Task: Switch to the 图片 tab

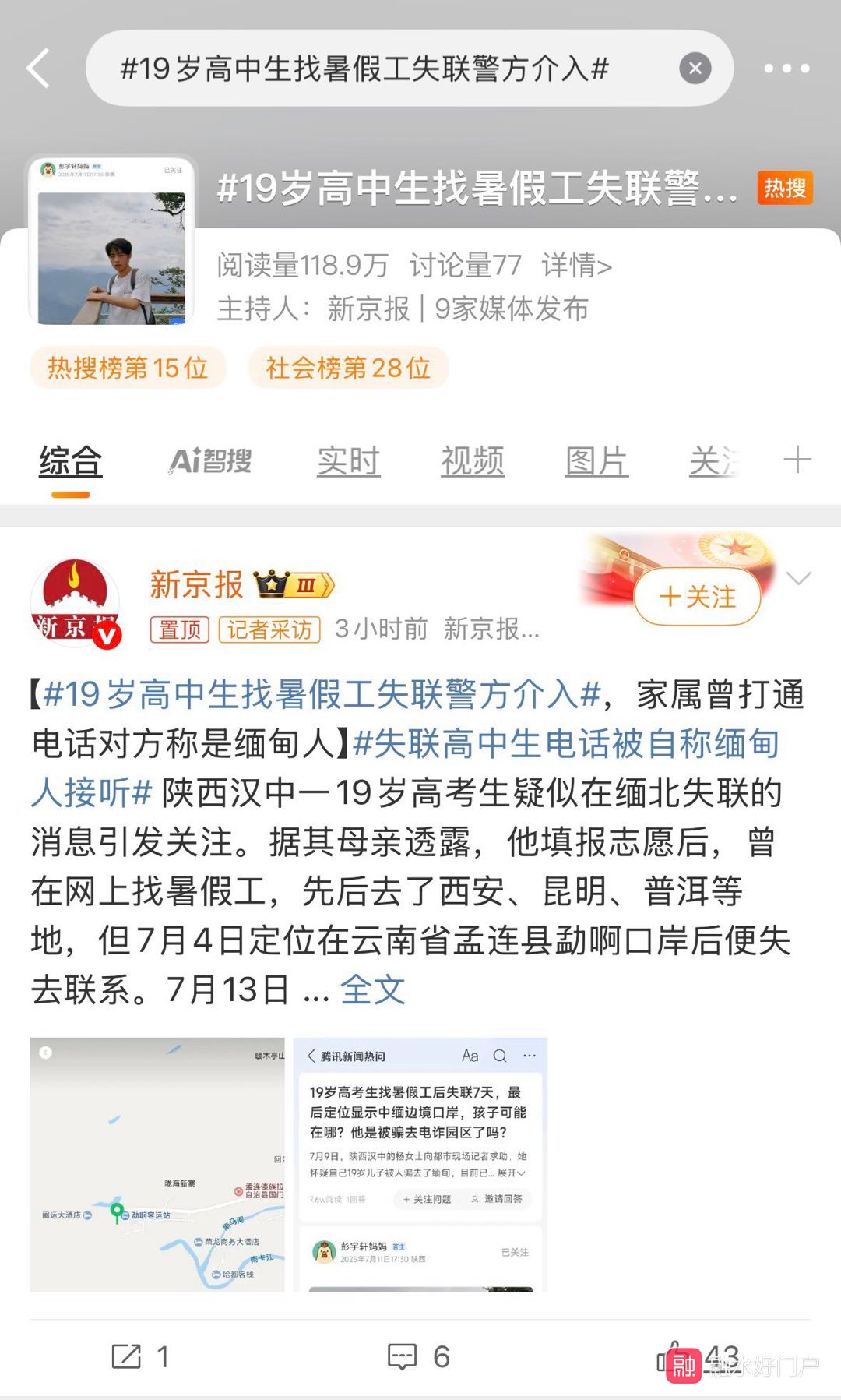Action: [x=596, y=461]
